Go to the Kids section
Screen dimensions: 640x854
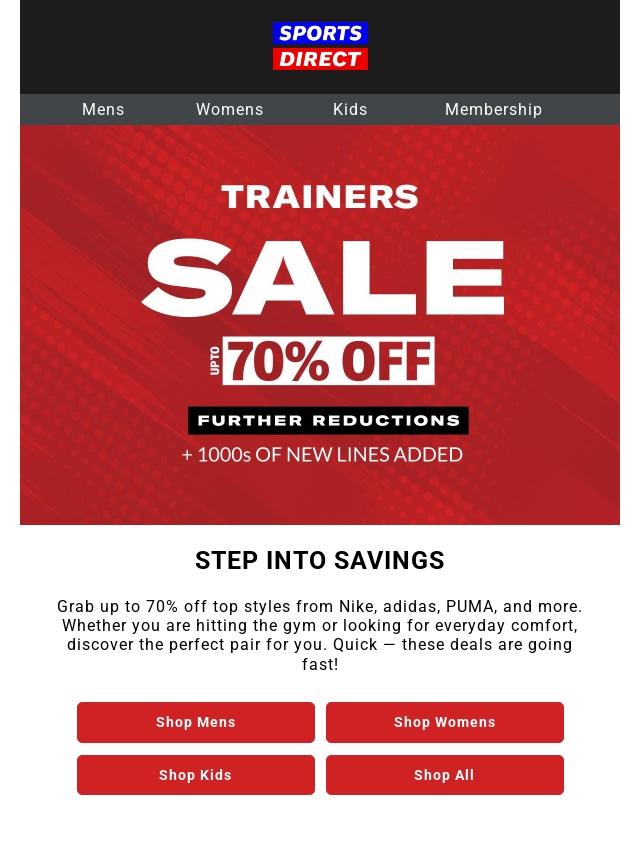coord(350,110)
